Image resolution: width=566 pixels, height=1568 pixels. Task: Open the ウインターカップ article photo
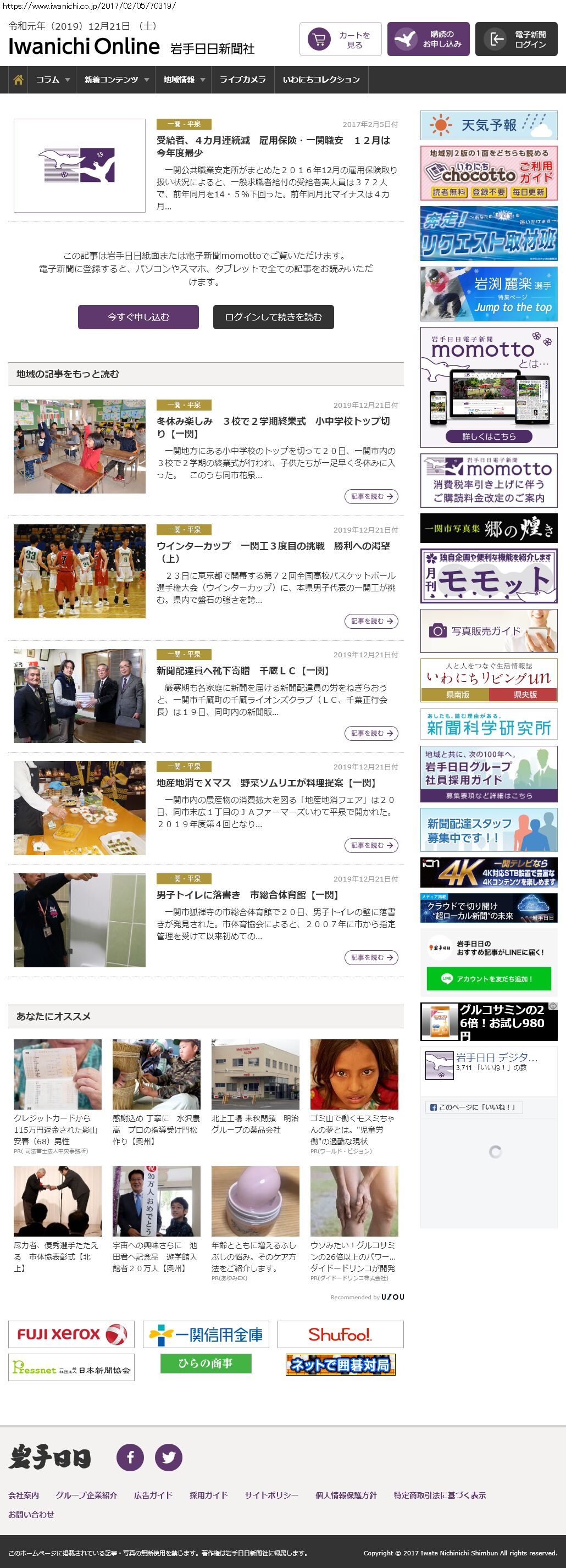[x=80, y=571]
